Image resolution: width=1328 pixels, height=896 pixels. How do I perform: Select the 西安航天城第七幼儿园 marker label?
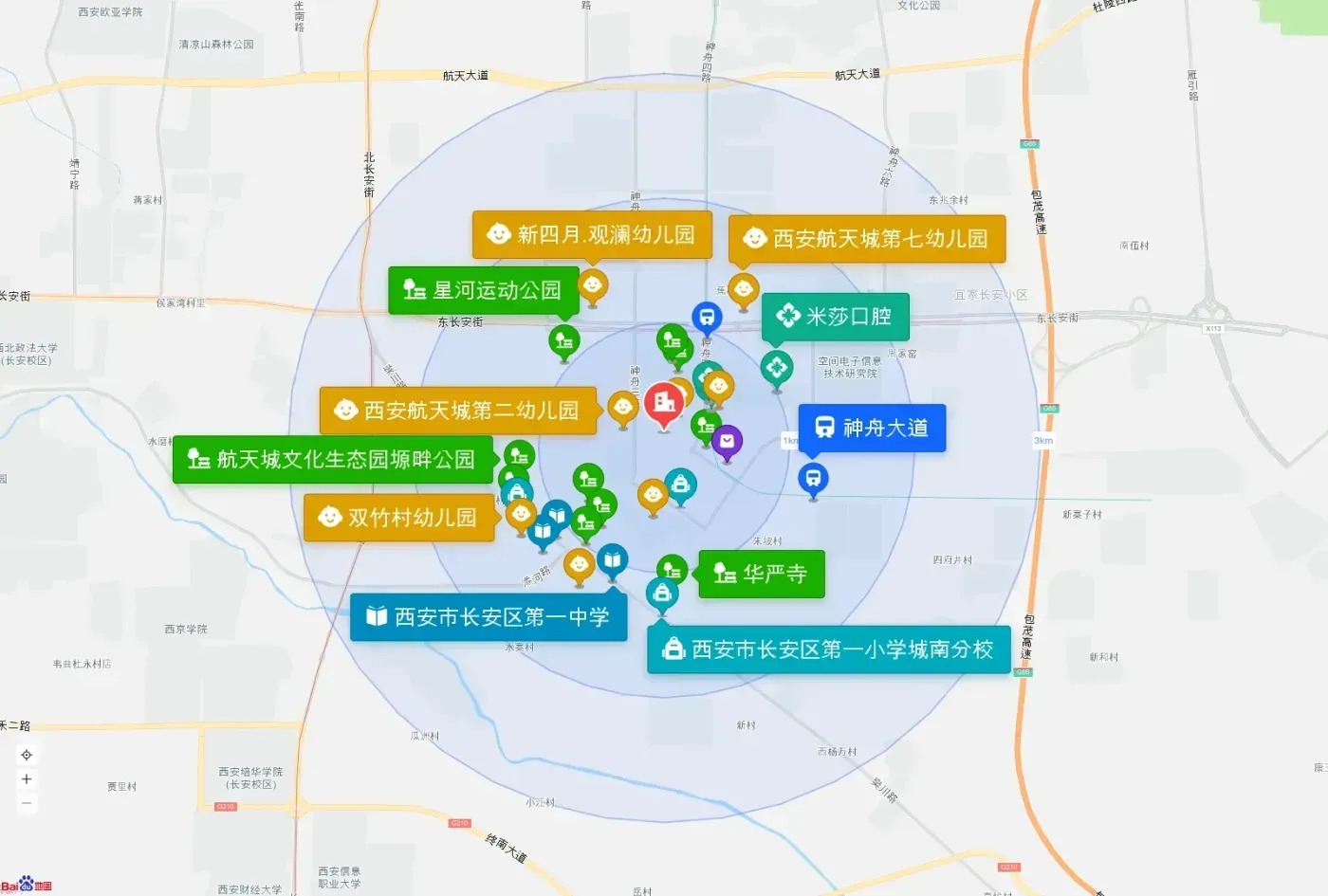click(867, 239)
